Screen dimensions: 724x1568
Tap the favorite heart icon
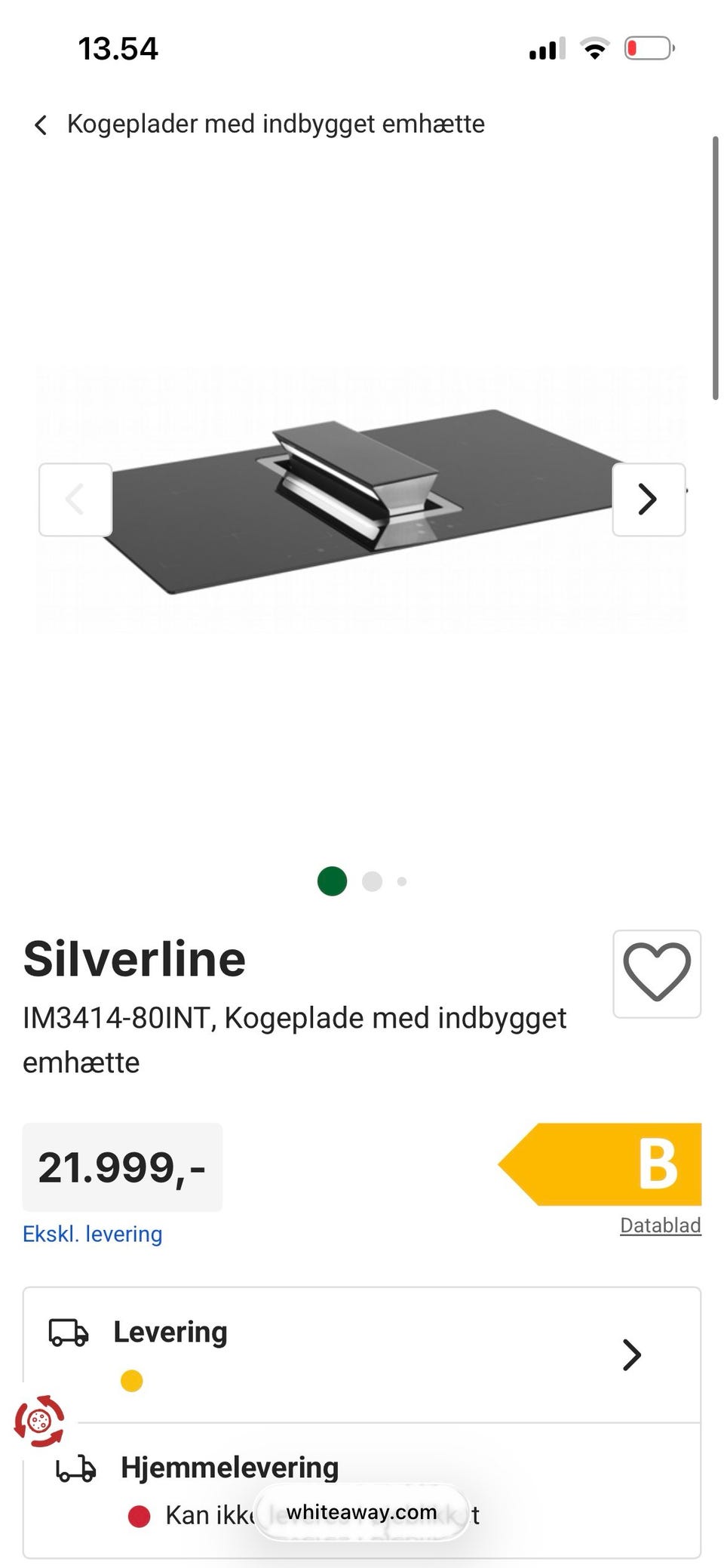[656, 974]
